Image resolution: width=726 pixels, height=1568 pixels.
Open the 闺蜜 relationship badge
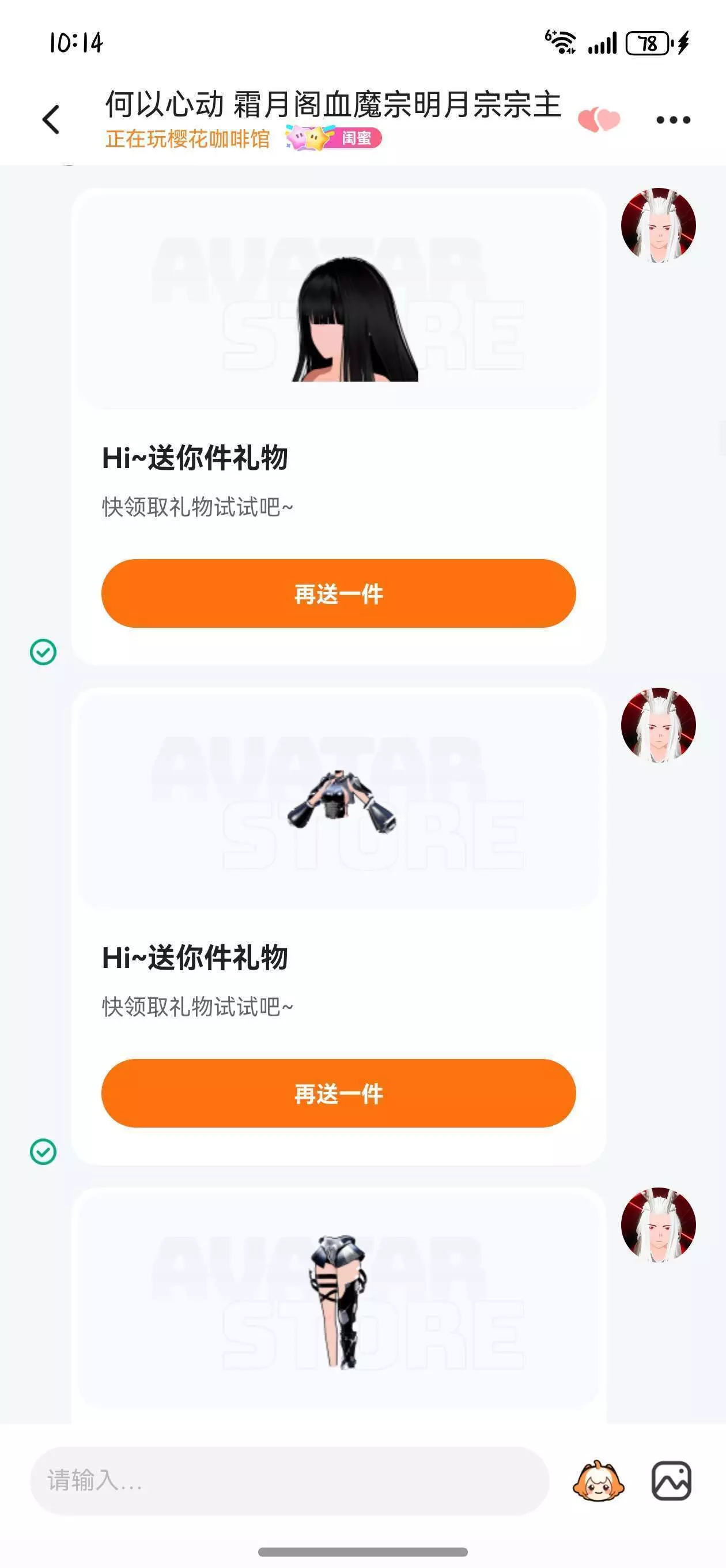click(334, 138)
